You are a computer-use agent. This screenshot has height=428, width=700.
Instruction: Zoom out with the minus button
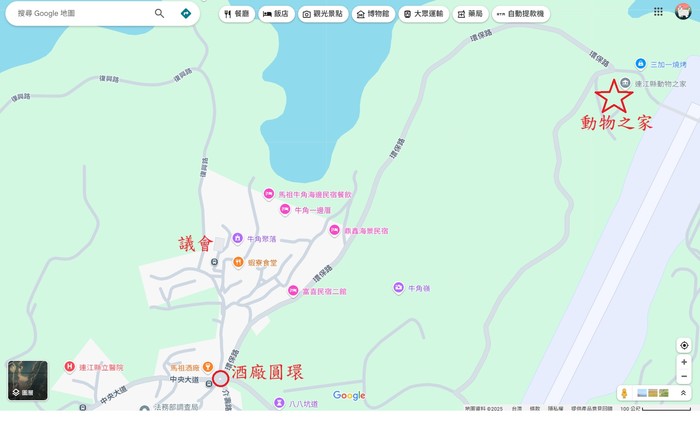(684, 377)
